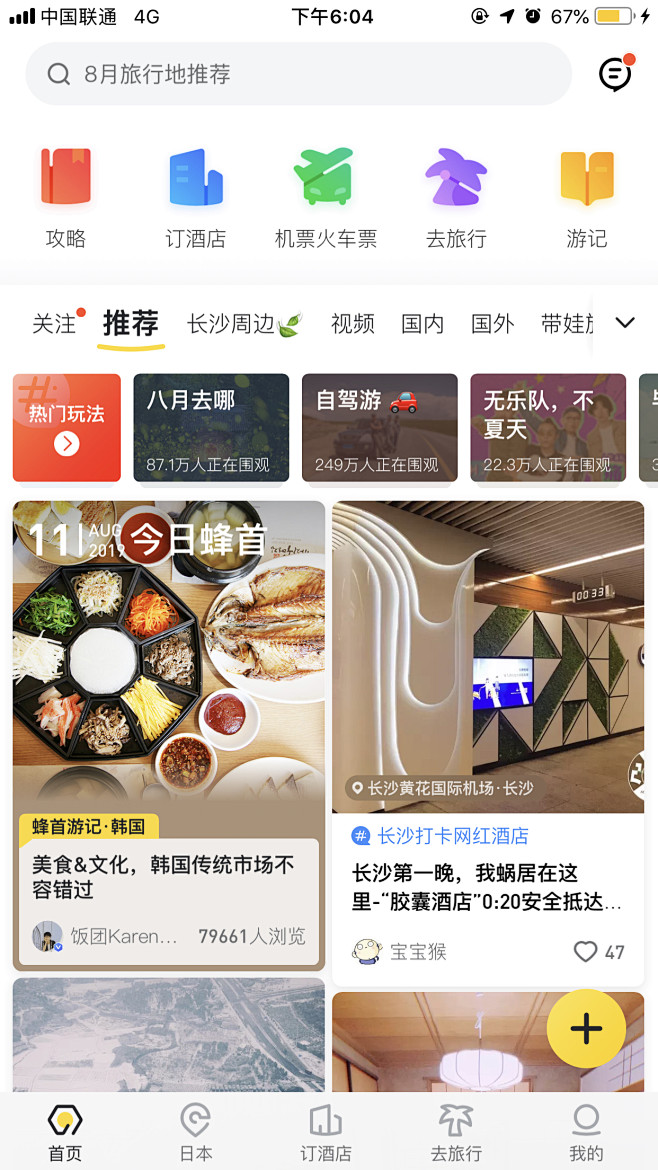
Task: Switch to the 长沙周边 tab
Action: click(x=242, y=324)
